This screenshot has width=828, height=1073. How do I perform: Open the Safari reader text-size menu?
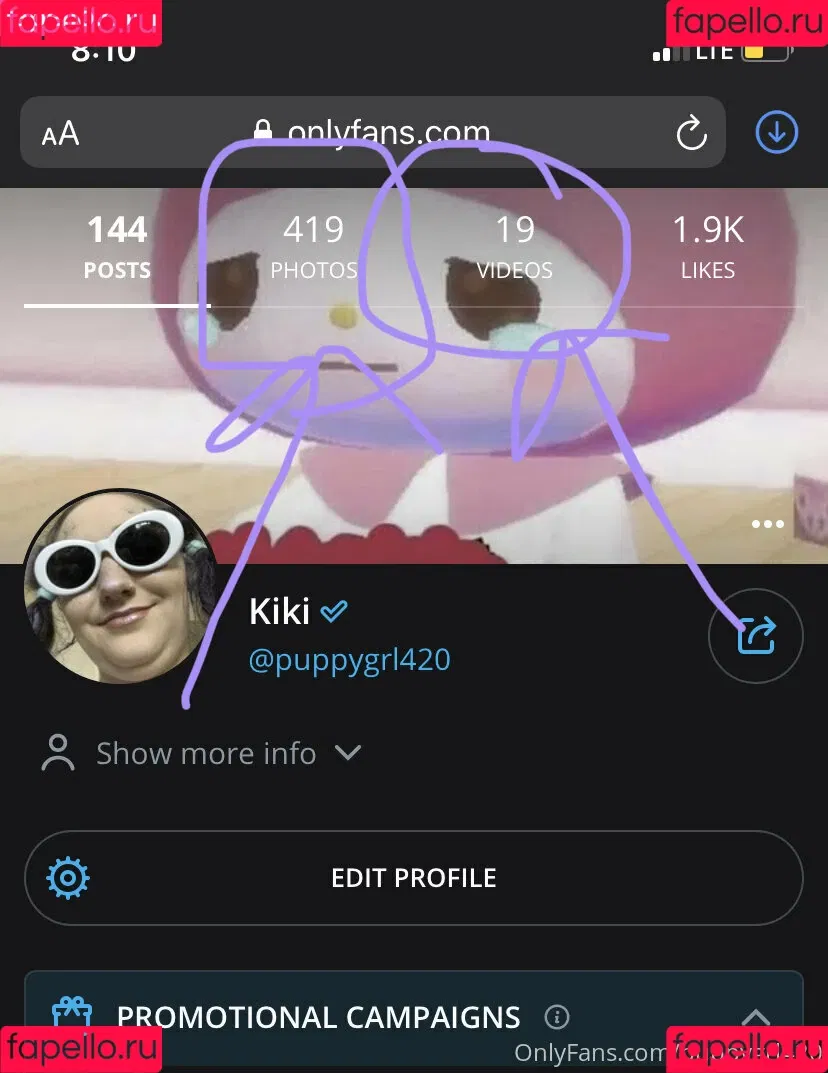tap(61, 133)
